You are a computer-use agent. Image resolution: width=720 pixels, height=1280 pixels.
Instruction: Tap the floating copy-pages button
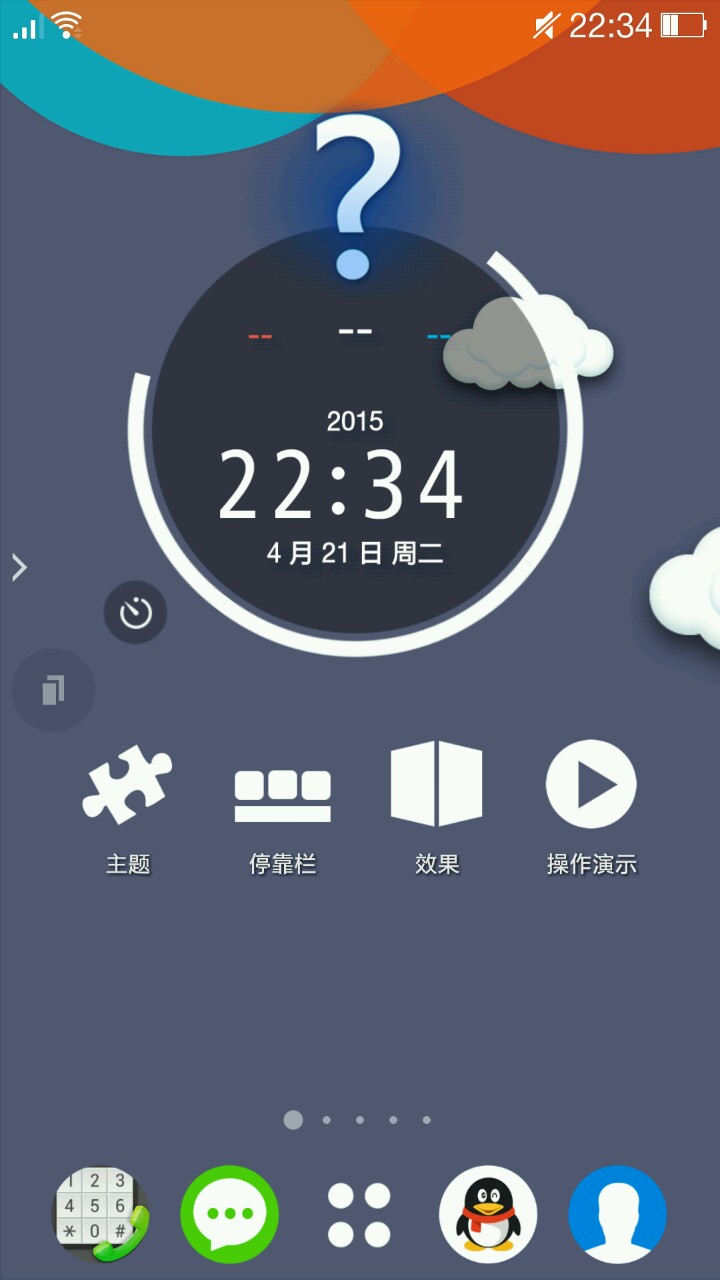pos(53,690)
